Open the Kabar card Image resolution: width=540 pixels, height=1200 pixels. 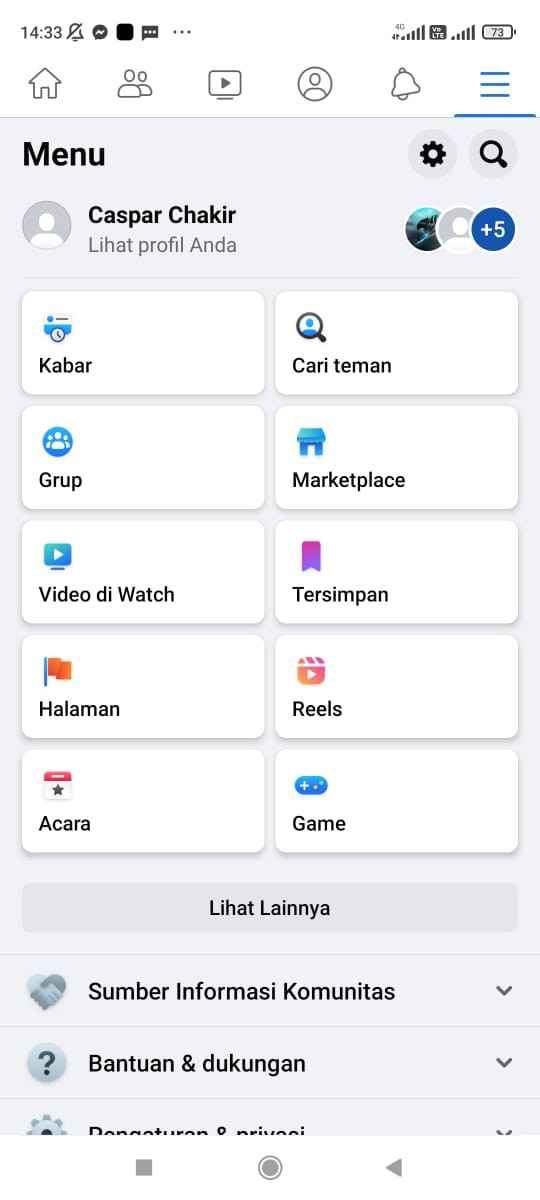143,343
